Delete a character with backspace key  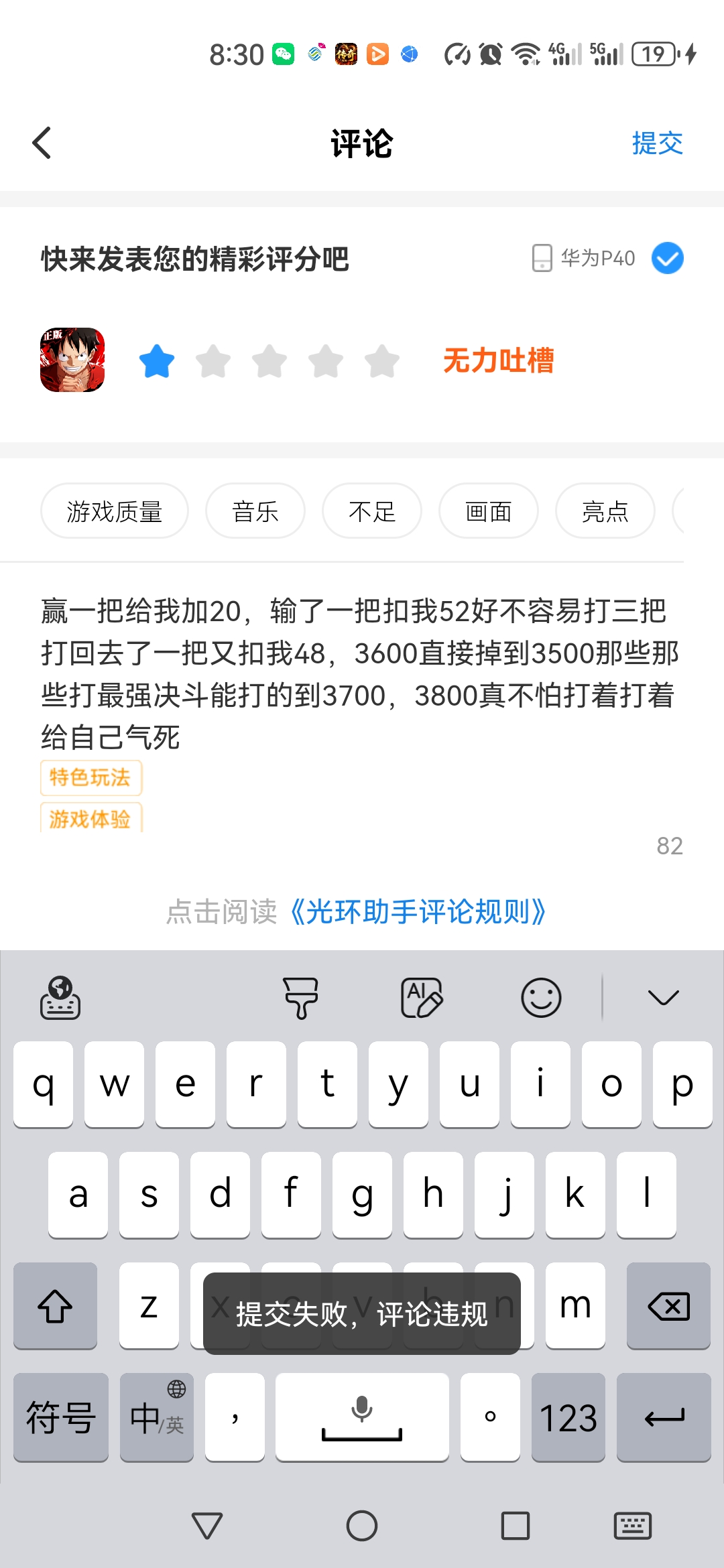[x=668, y=1306]
